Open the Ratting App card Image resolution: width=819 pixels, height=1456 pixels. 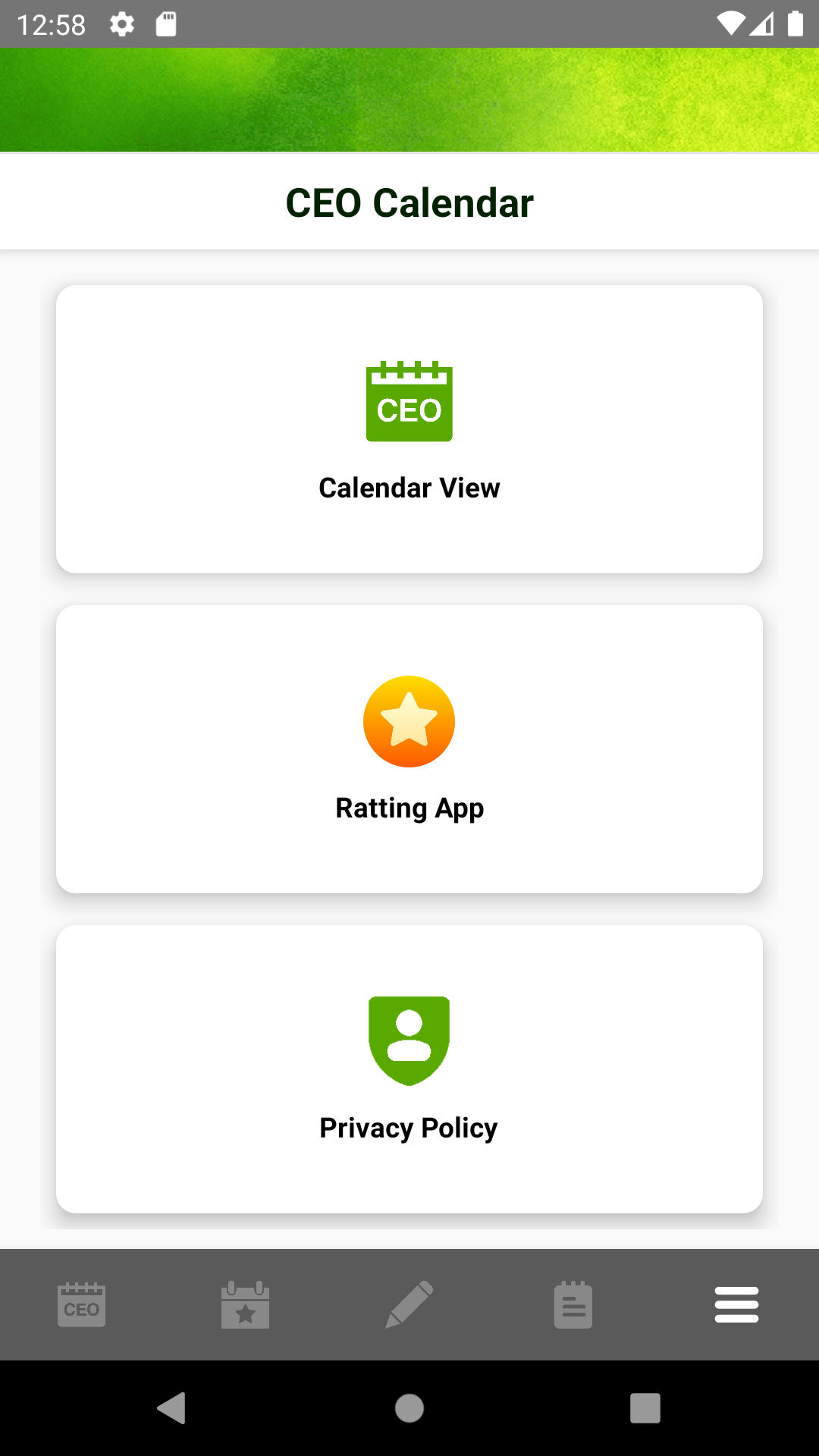(409, 748)
